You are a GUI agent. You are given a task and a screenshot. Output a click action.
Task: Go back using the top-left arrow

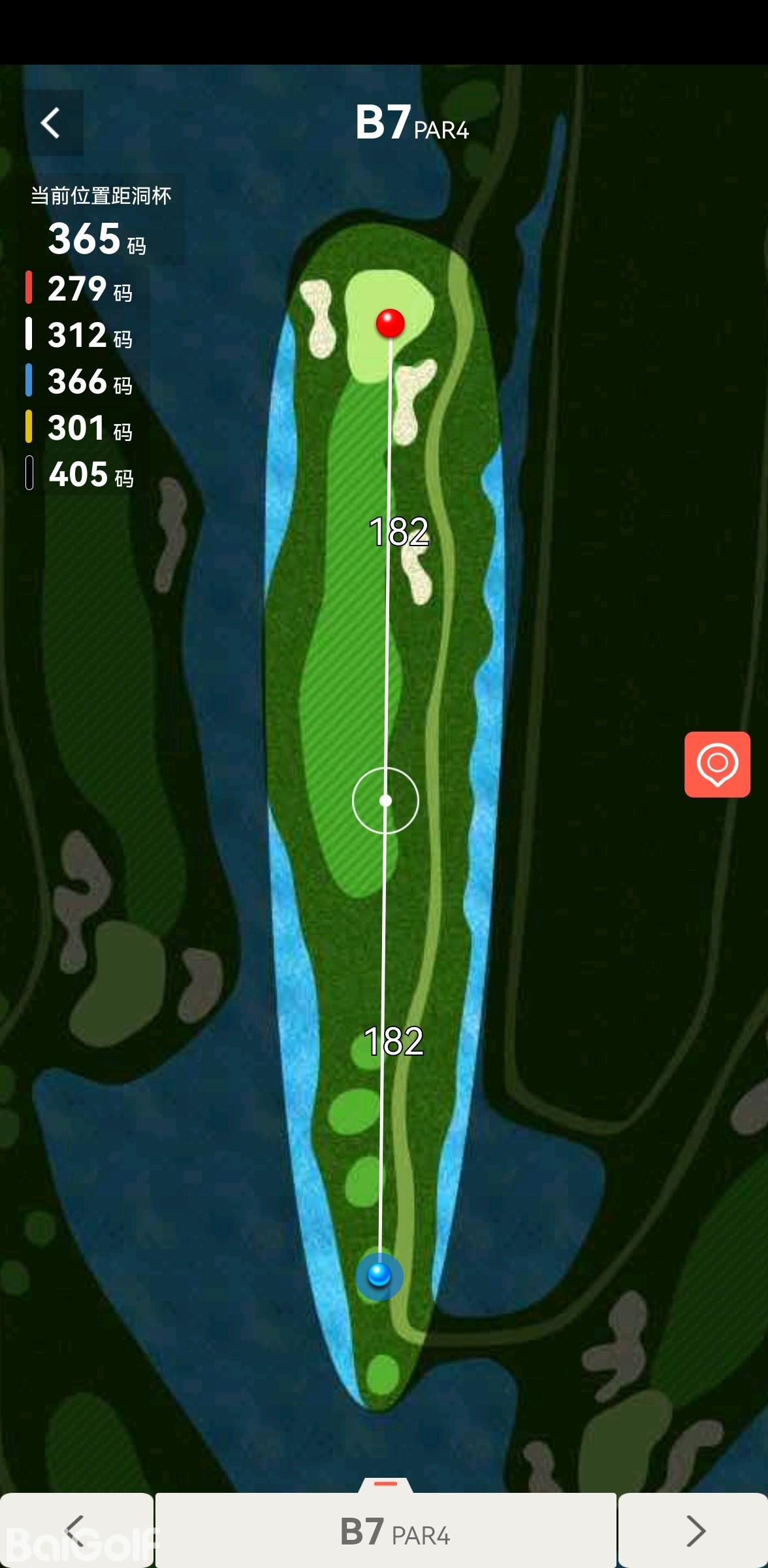51,123
